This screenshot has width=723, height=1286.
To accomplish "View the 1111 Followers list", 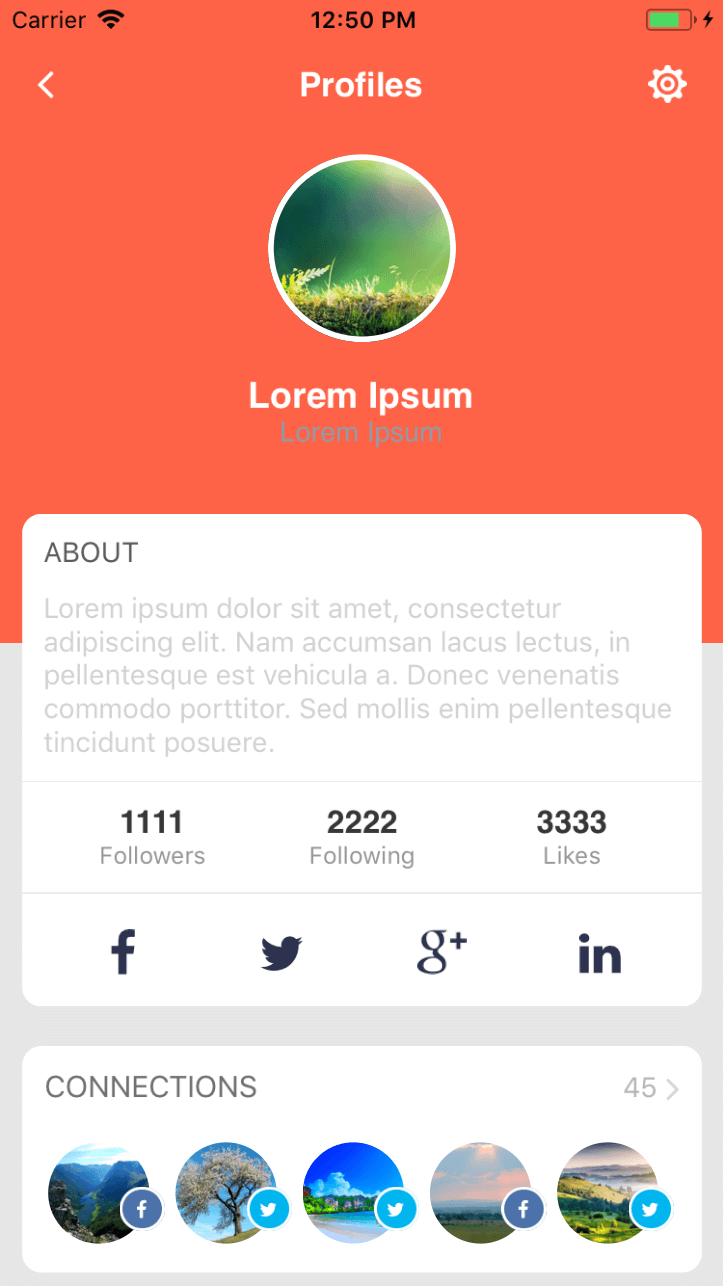I will [152, 838].
